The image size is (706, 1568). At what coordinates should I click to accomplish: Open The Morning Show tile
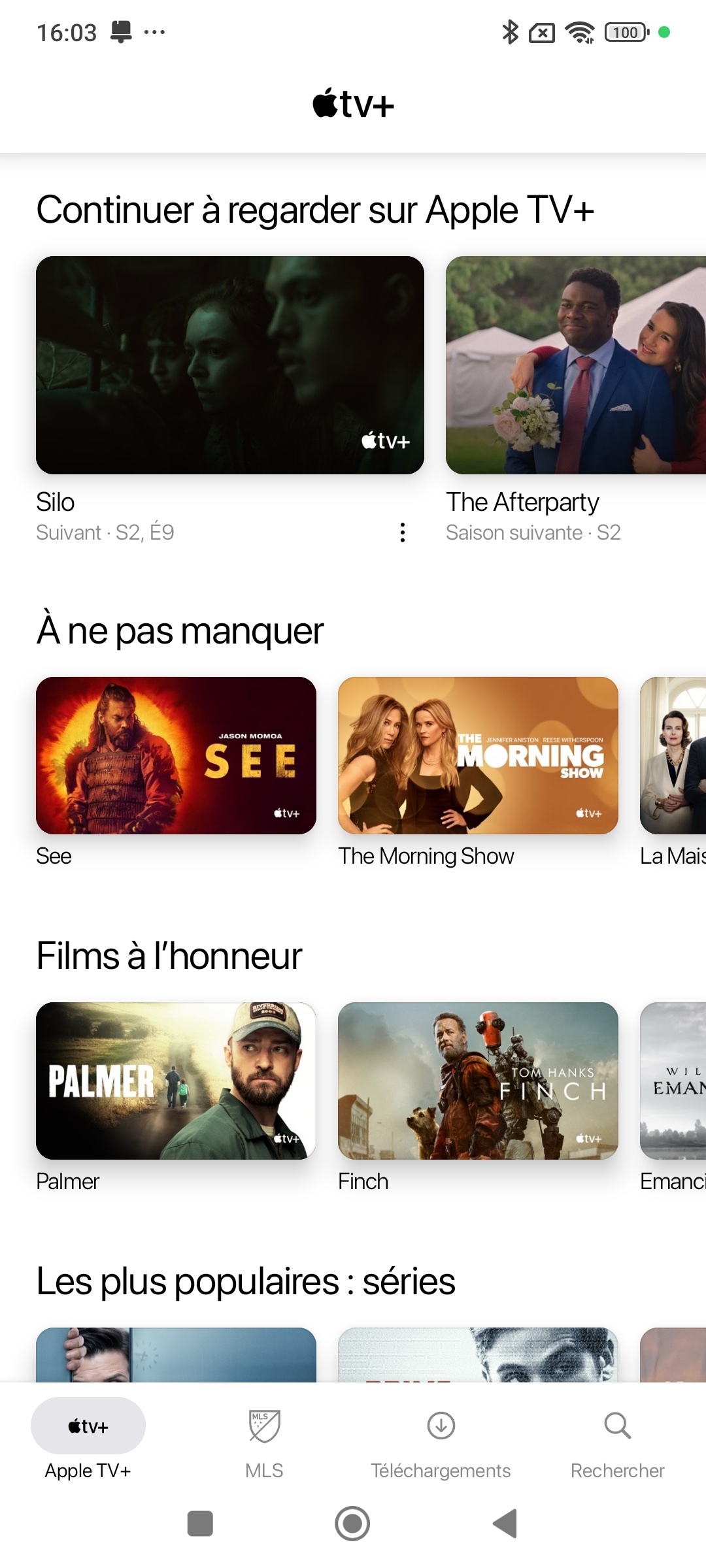point(478,755)
